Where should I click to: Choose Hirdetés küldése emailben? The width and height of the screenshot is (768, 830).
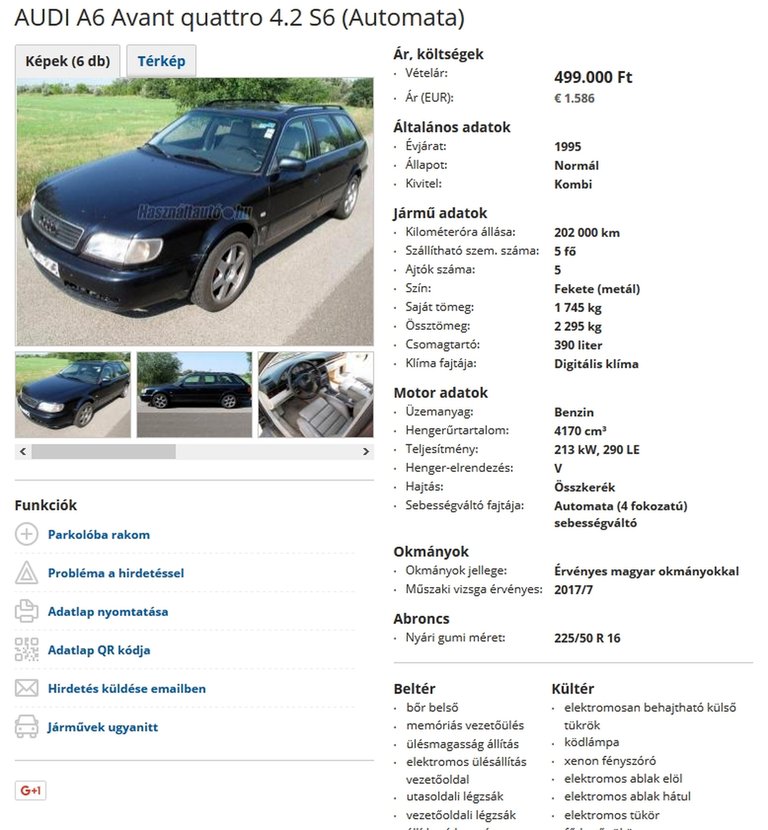(126, 688)
